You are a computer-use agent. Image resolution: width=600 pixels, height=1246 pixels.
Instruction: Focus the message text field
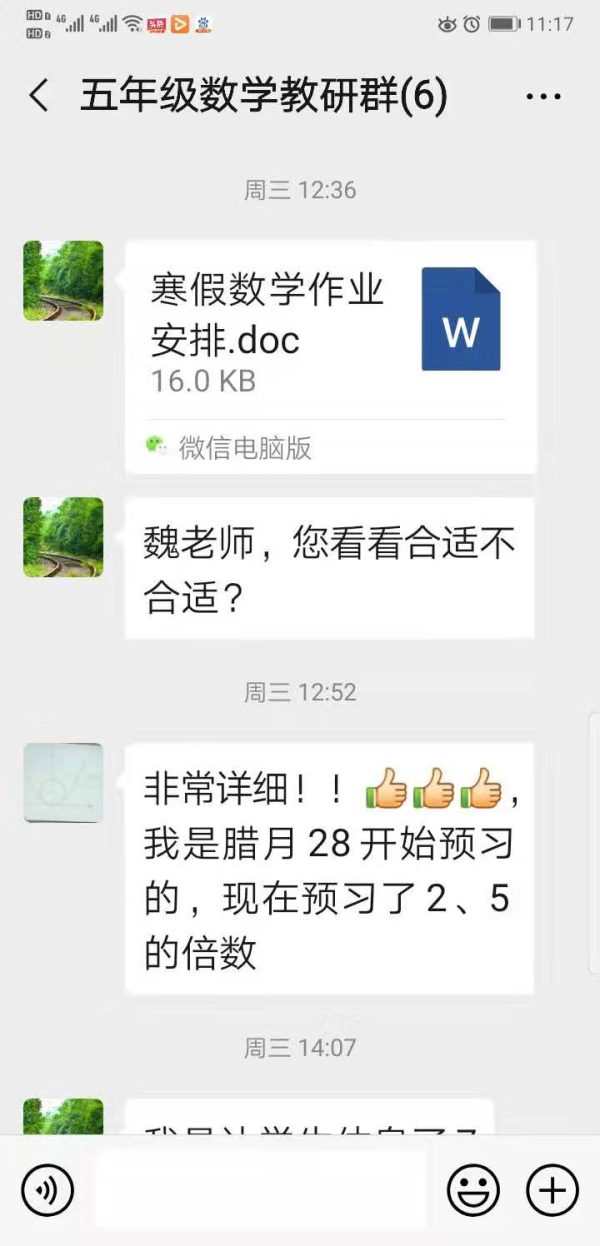[x=260, y=1190]
